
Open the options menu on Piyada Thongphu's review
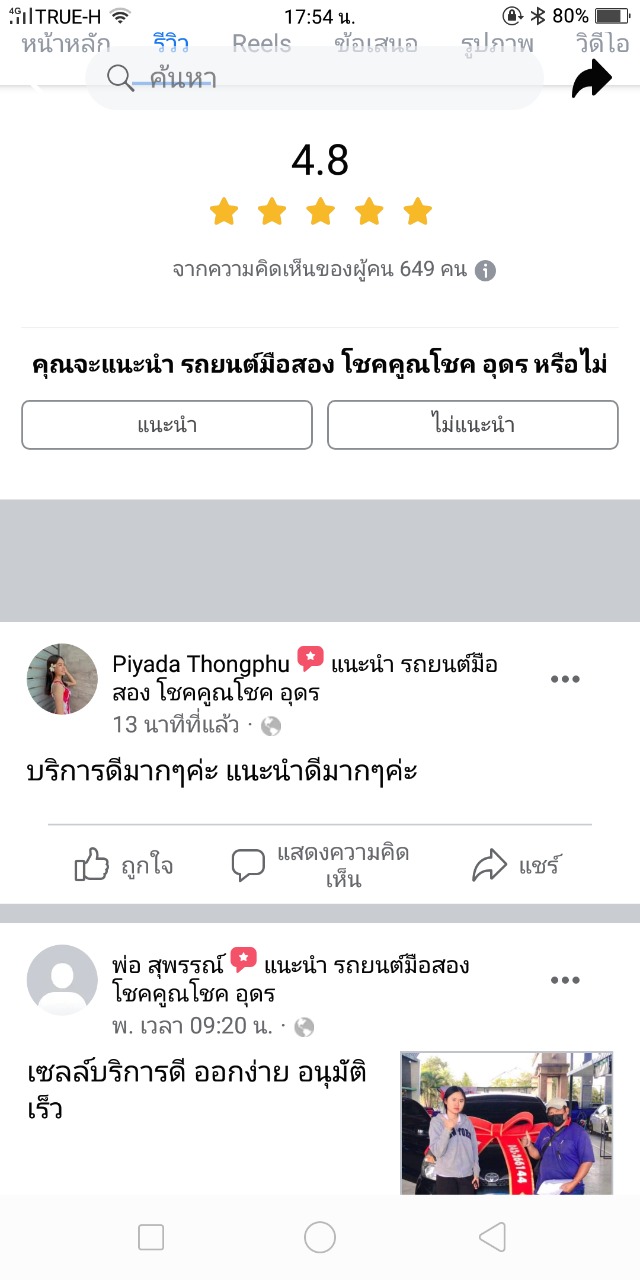(565, 679)
